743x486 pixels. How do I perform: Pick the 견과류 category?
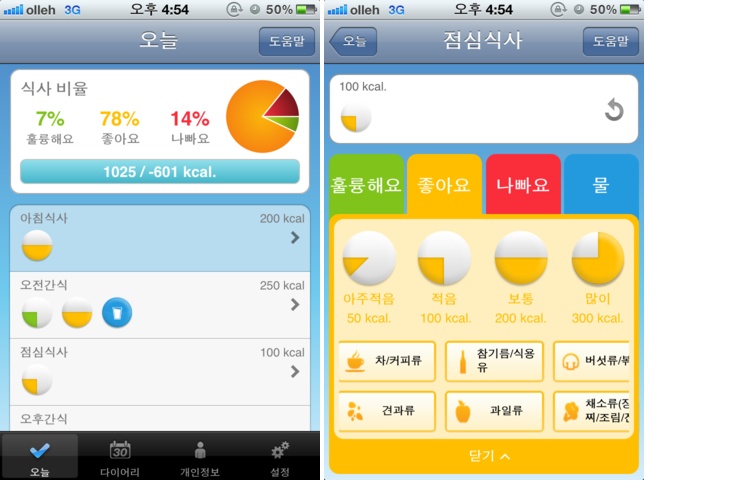387,411
